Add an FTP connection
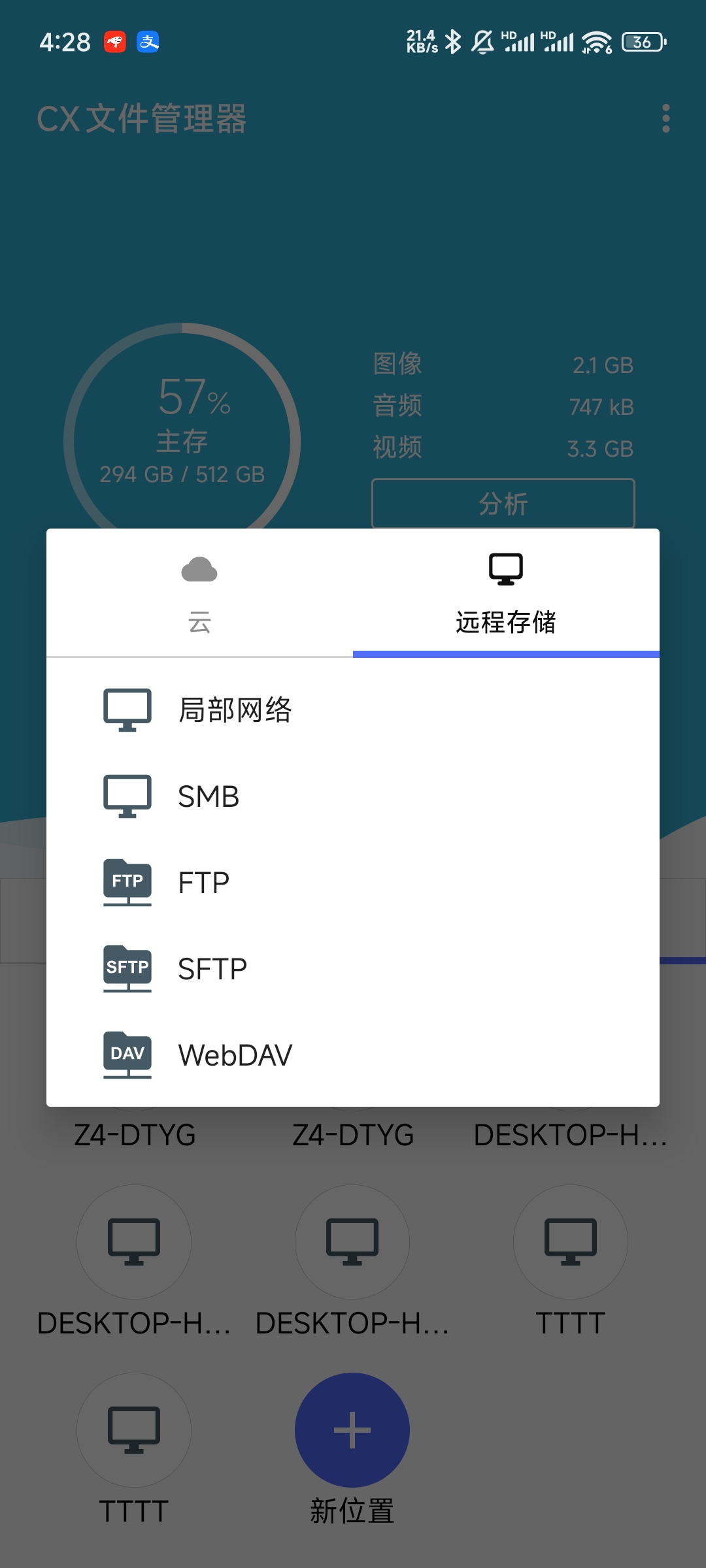This screenshot has height=1568, width=706. tap(353, 882)
